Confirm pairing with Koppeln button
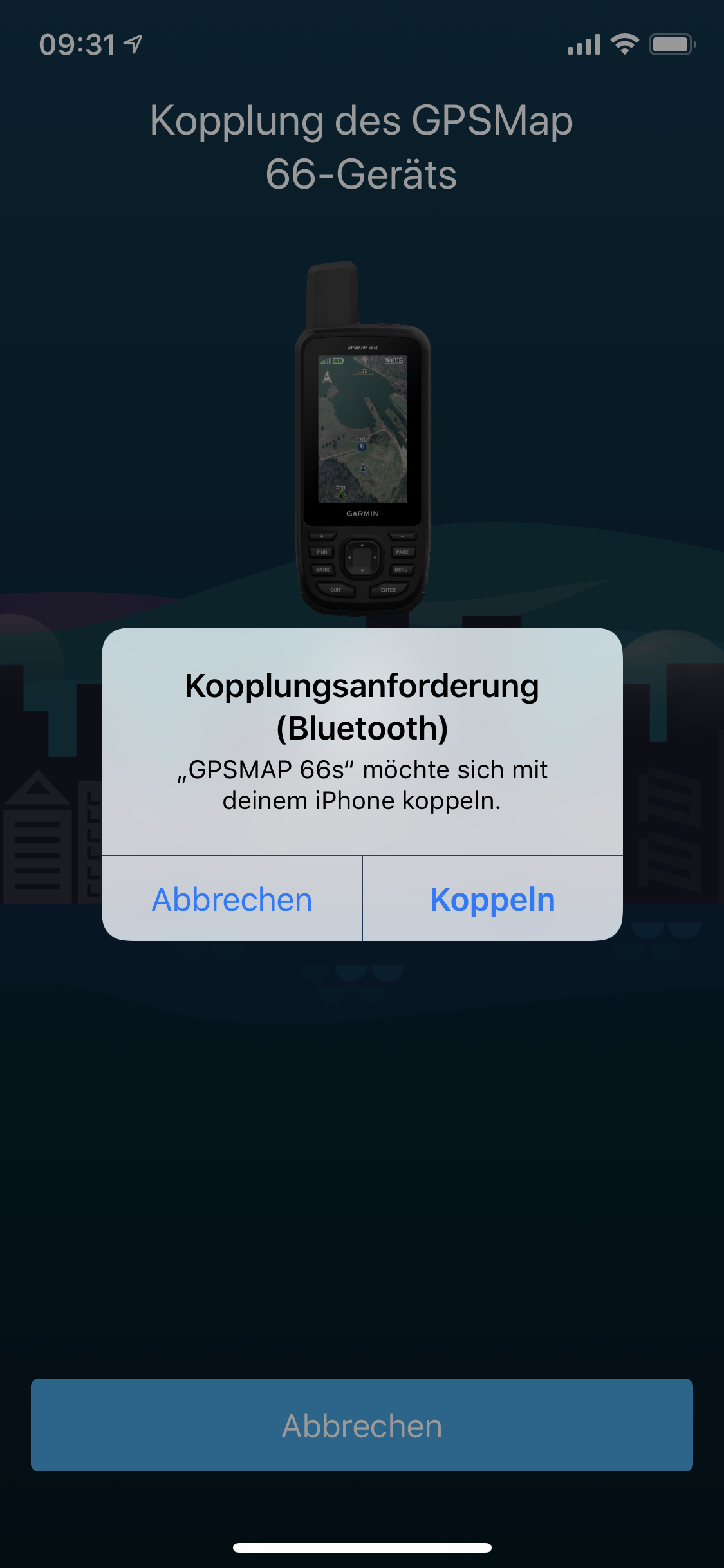The width and height of the screenshot is (724, 1568). coord(493,899)
